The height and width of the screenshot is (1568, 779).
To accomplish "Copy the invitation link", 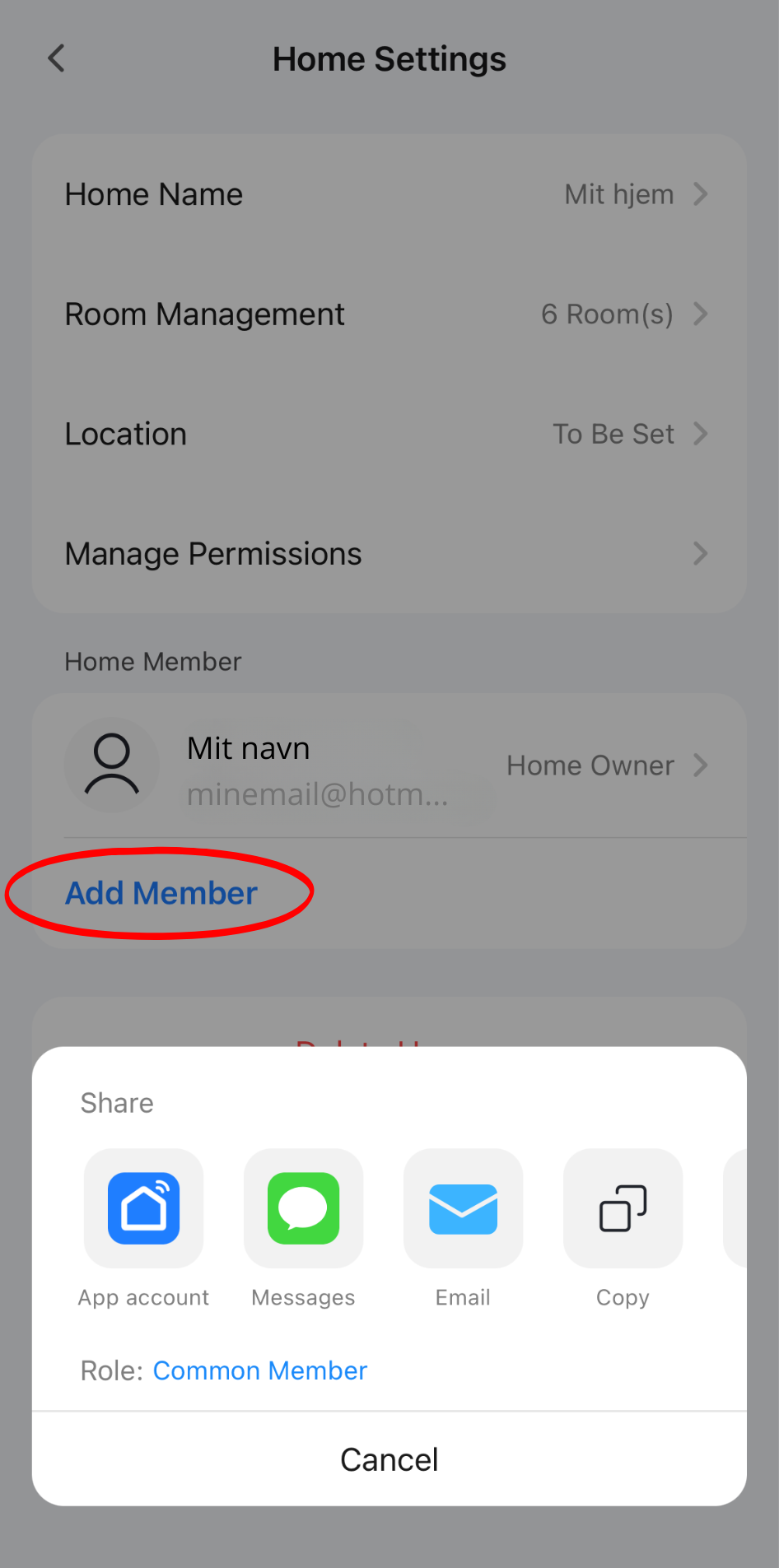I will pyautogui.click(x=623, y=1207).
